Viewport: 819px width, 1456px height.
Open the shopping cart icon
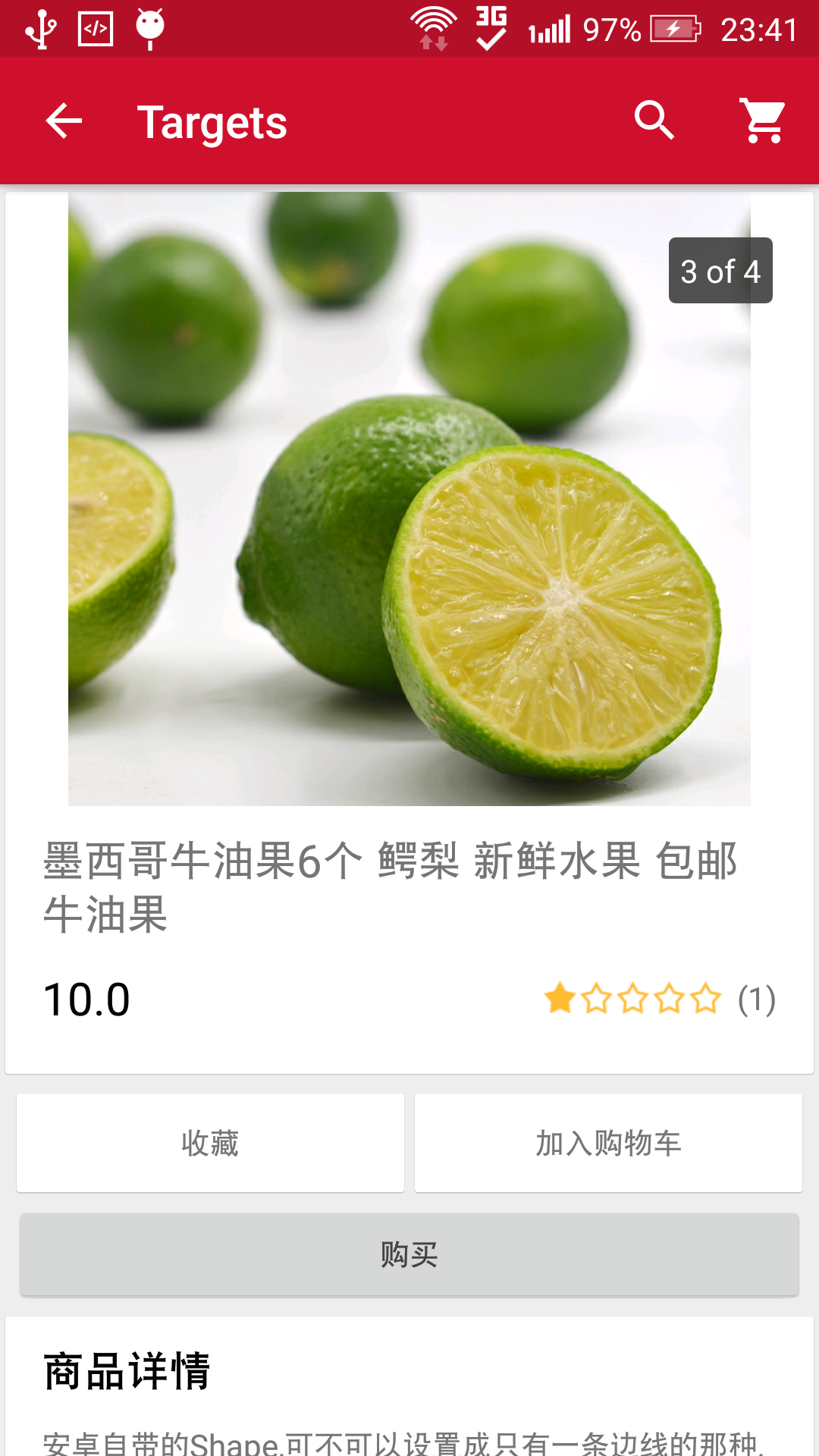coord(763,121)
